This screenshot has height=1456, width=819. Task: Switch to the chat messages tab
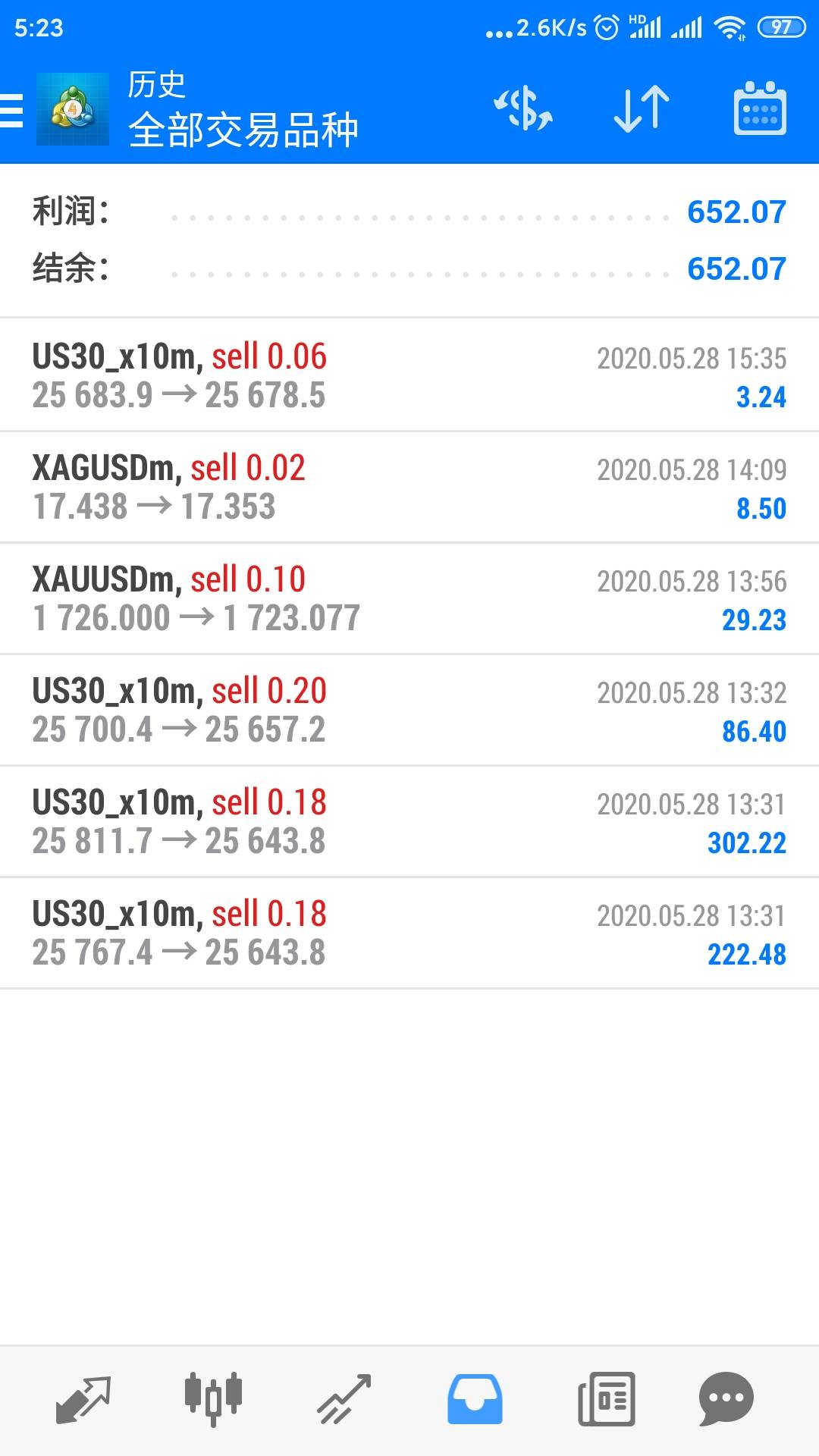click(x=726, y=1399)
